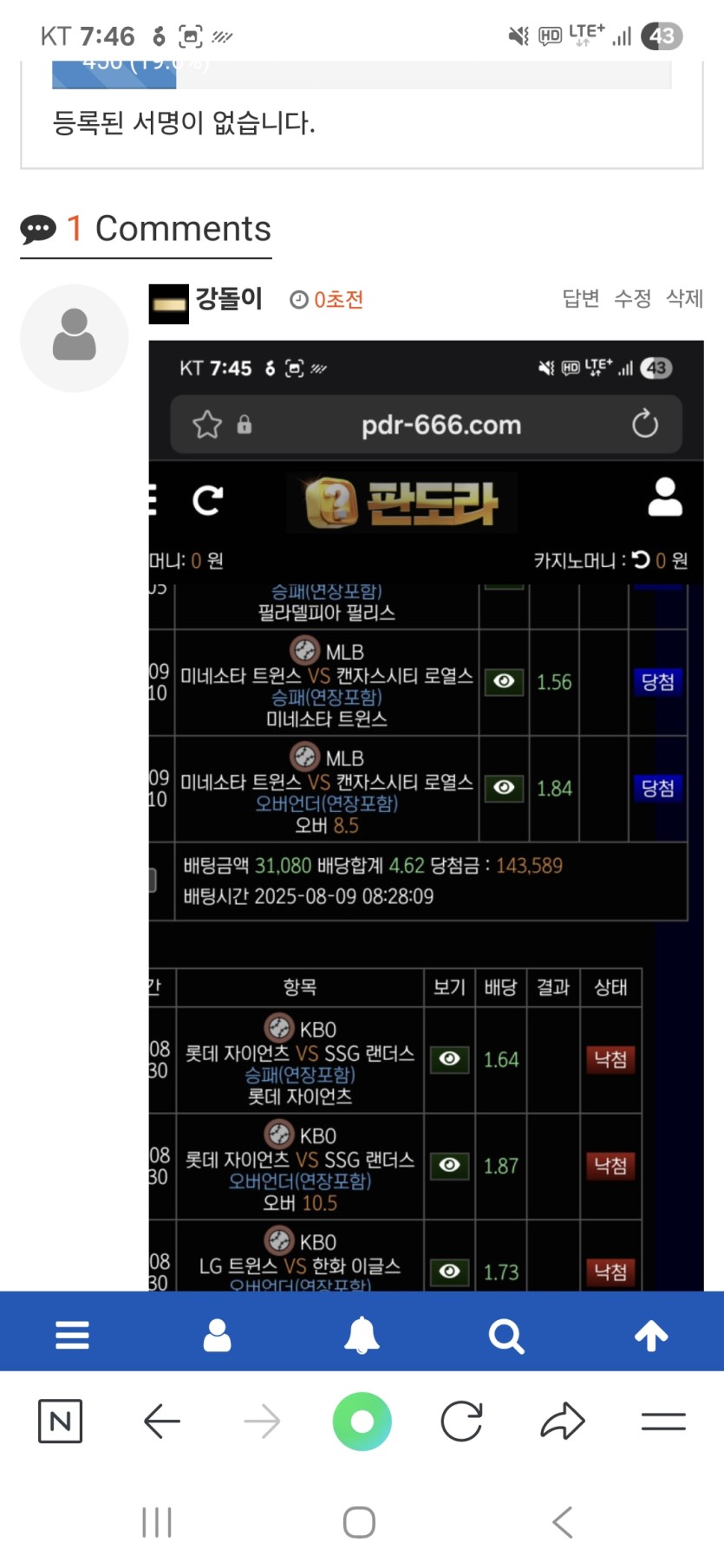
Task: Tap 삭제 to delete the comment
Action: (x=684, y=298)
